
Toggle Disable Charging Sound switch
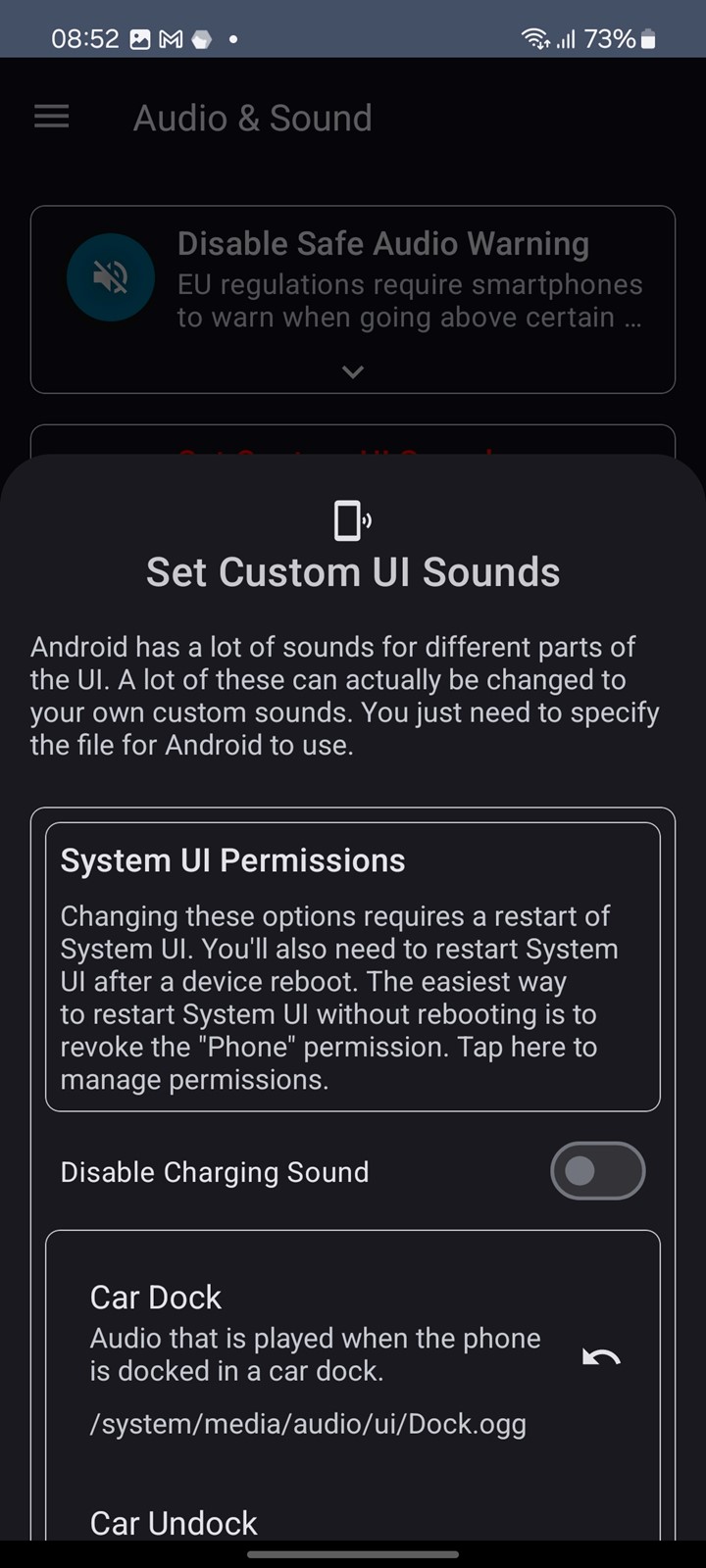tap(597, 1171)
